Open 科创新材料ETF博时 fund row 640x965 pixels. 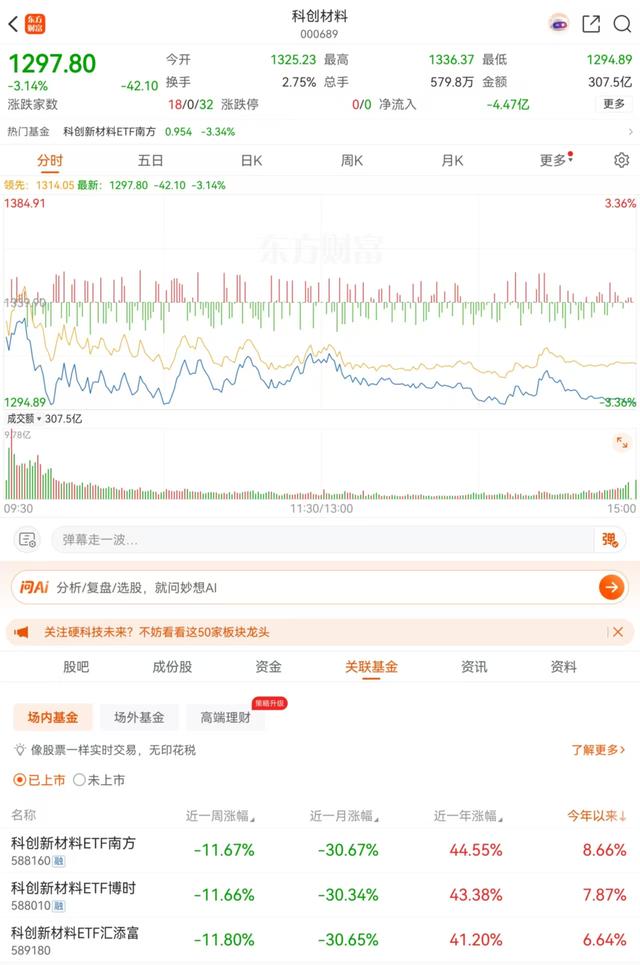pyautogui.click(x=320, y=895)
